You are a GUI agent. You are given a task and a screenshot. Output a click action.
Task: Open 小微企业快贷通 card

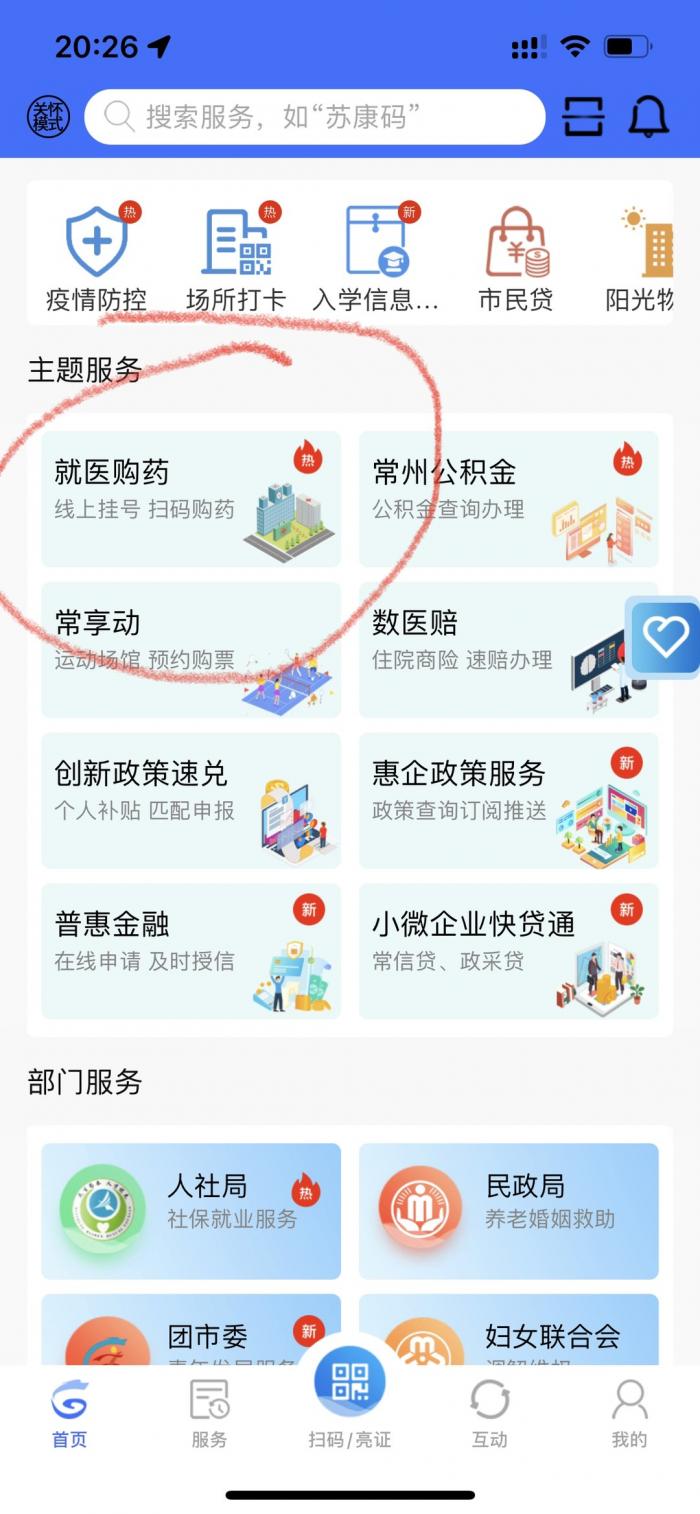pos(508,950)
